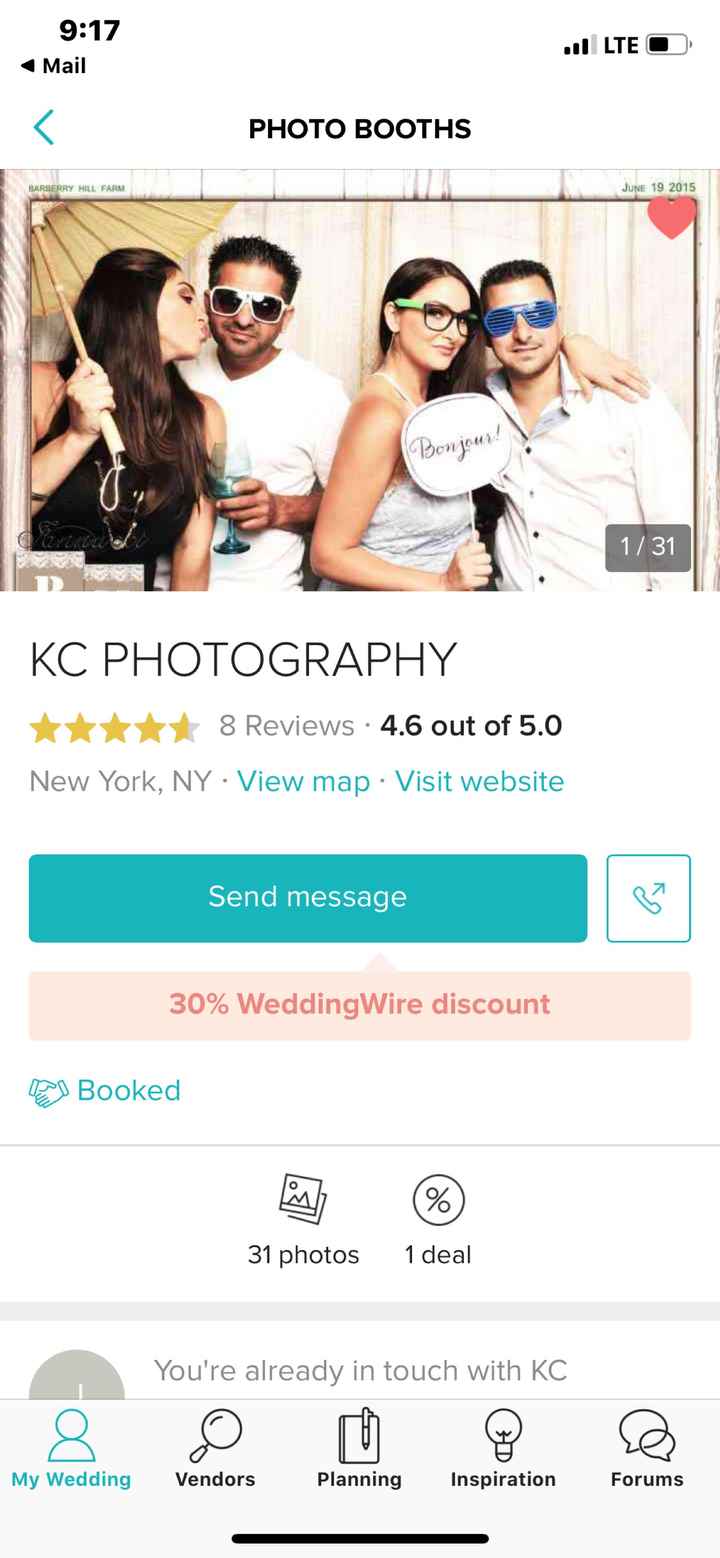Switch to the Forums tab

pos(647,1448)
